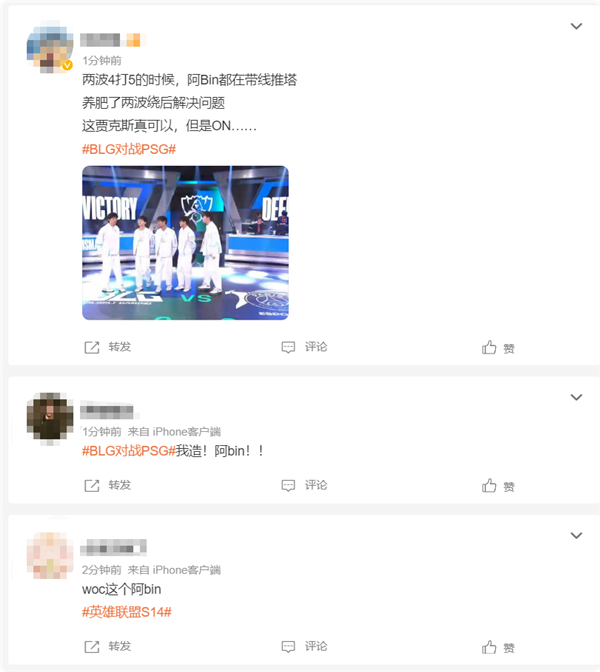Repost the post about 阿Bin带线推塔
Viewport: 600px width, 672px height.
pyautogui.click(x=108, y=347)
